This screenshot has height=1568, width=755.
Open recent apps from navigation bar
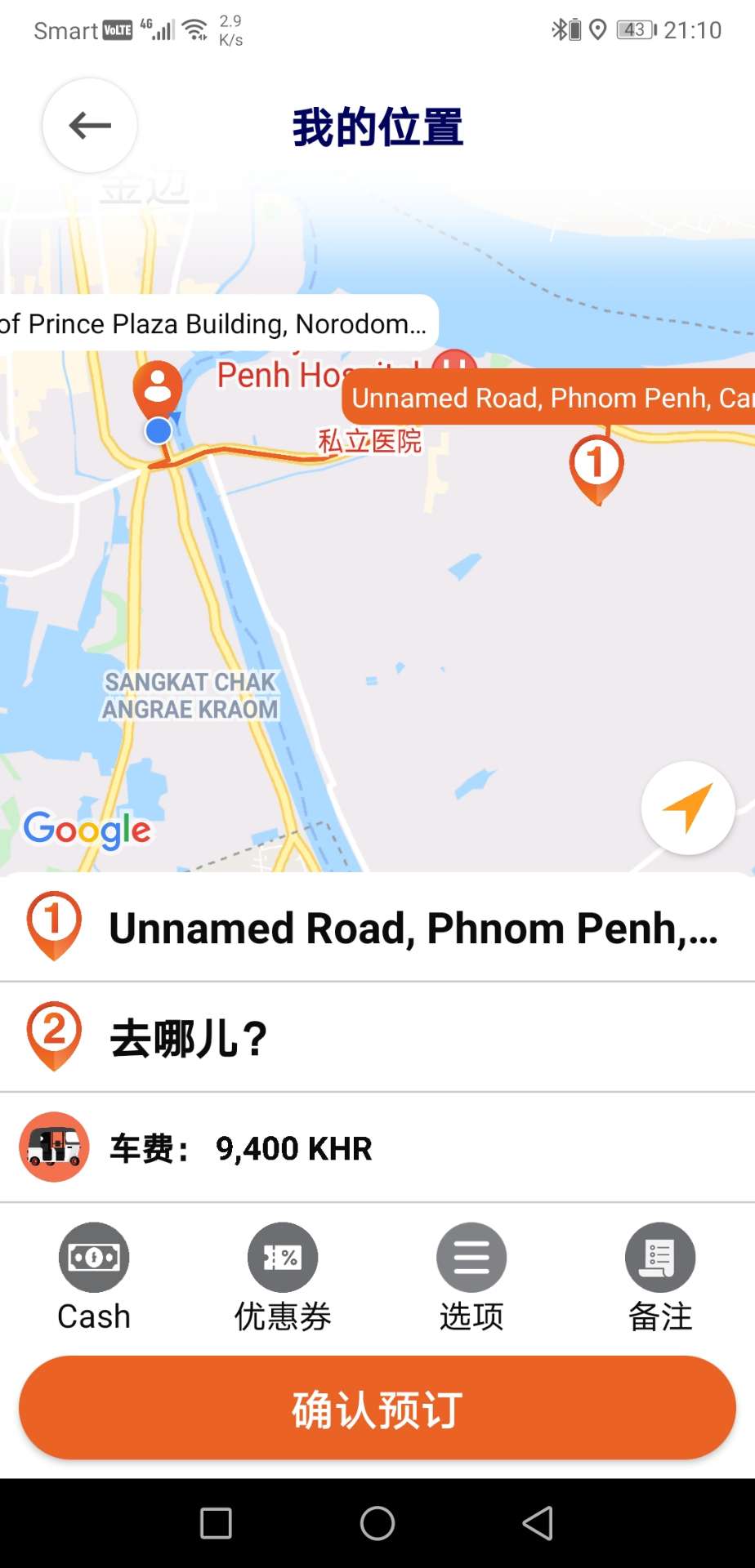(x=217, y=1523)
